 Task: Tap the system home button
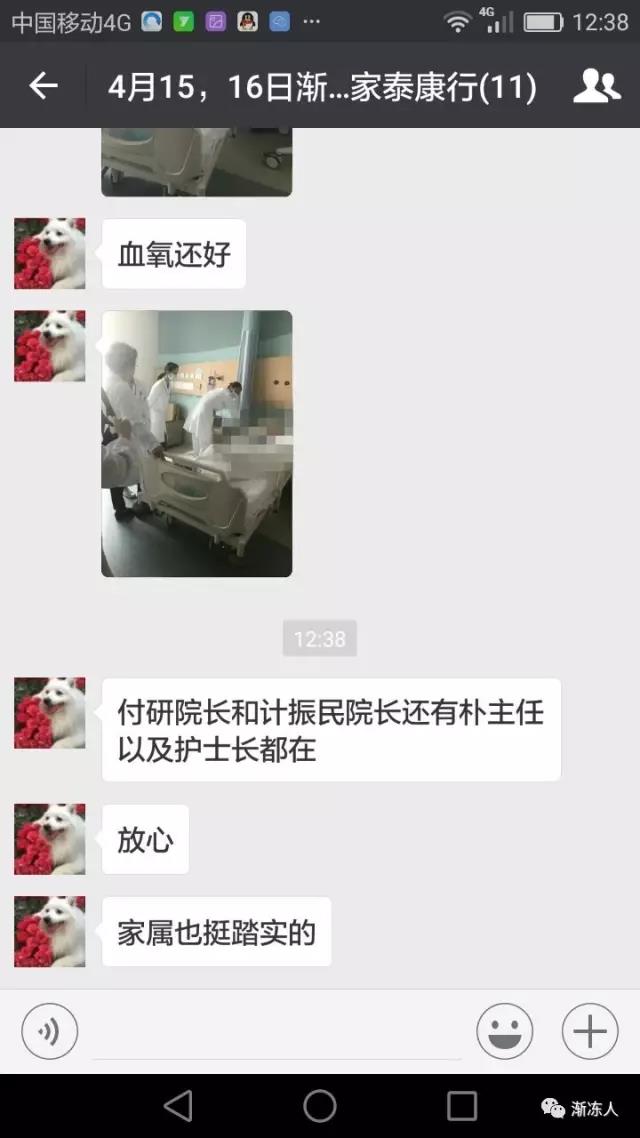tap(320, 1105)
